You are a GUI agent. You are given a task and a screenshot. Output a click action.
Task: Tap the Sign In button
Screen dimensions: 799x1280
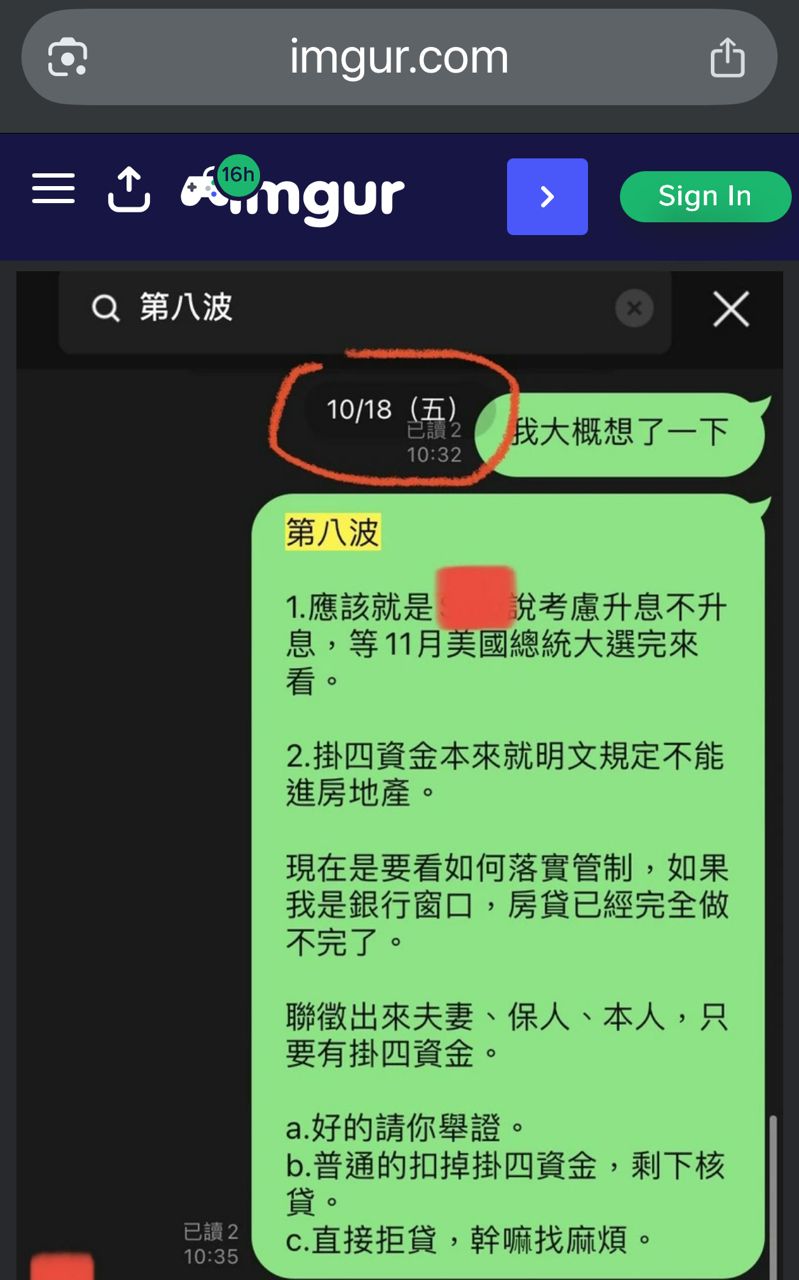coord(704,196)
